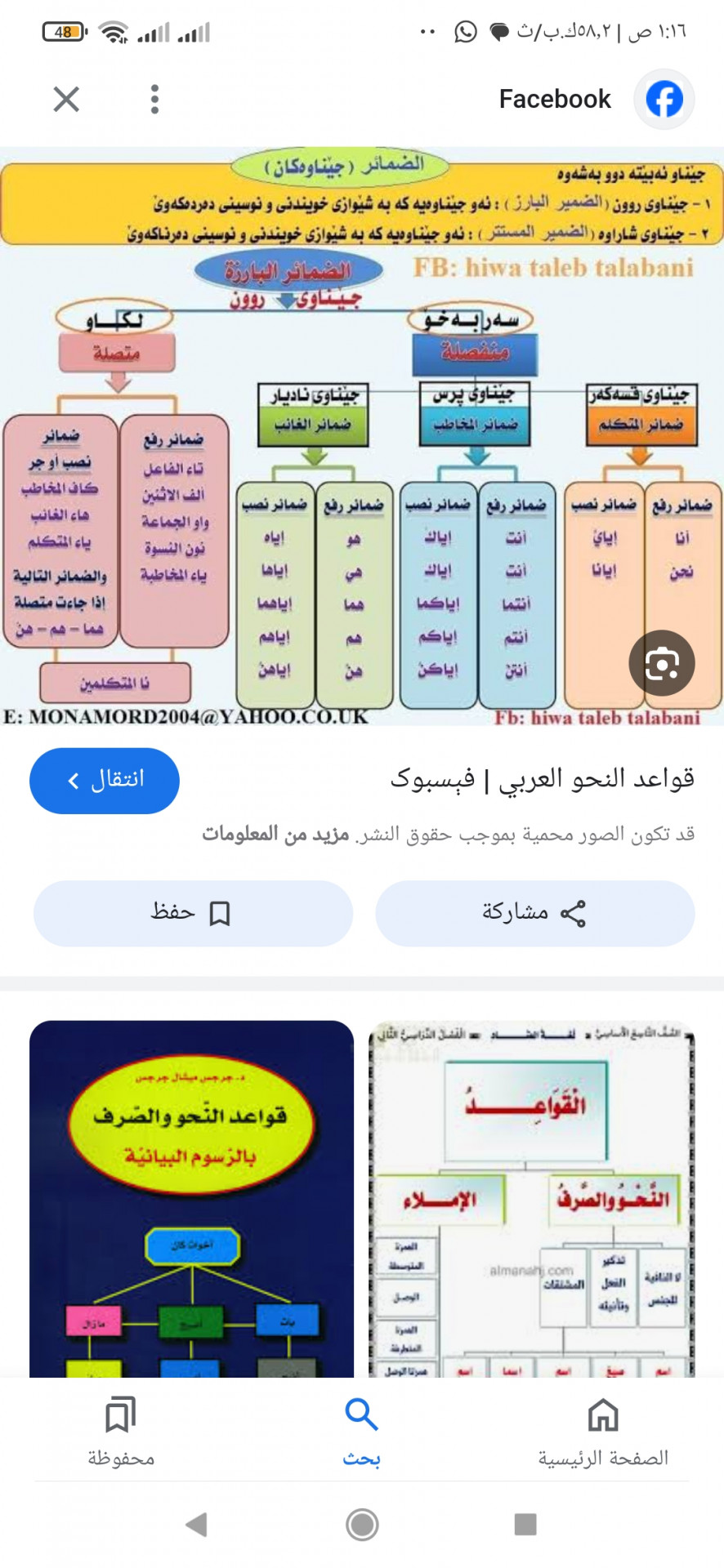This screenshot has width=724, height=1568.
Task: Go to الصفحة الرئيسية home tab
Action: (603, 1432)
